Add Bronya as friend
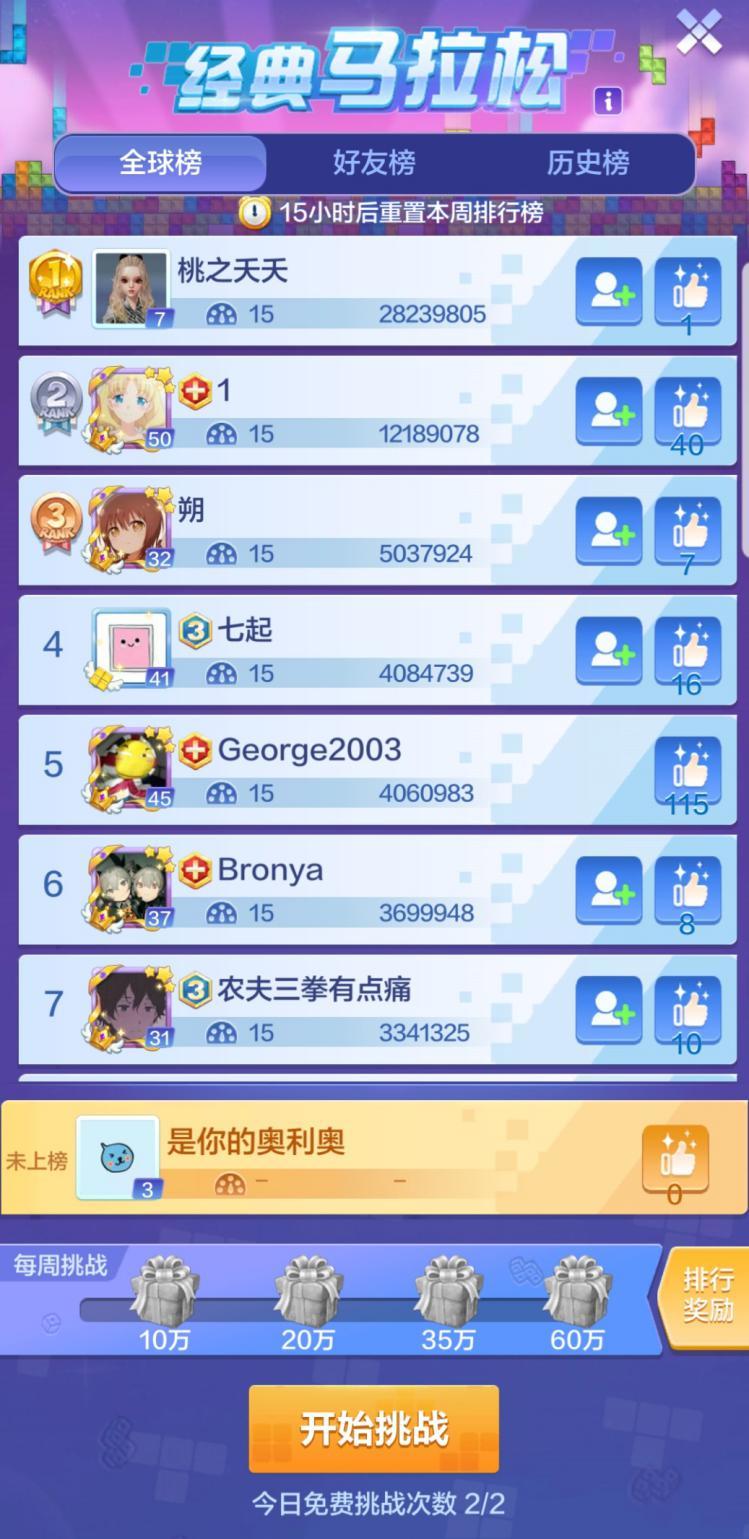The image size is (749, 1539). [x=609, y=890]
